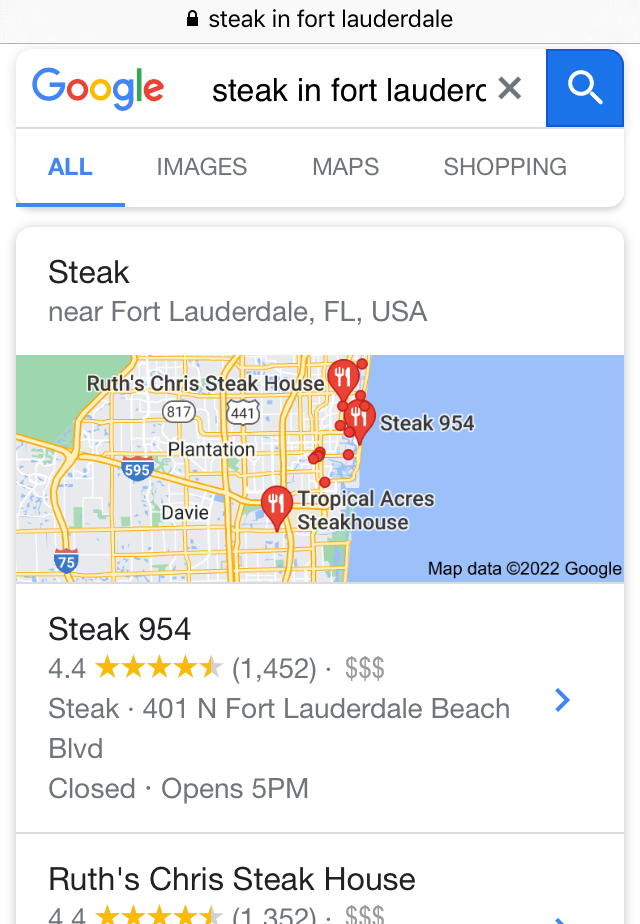Select the ALL results tab
Image resolution: width=640 pixels, height=924 pixels.
point(70,167)
